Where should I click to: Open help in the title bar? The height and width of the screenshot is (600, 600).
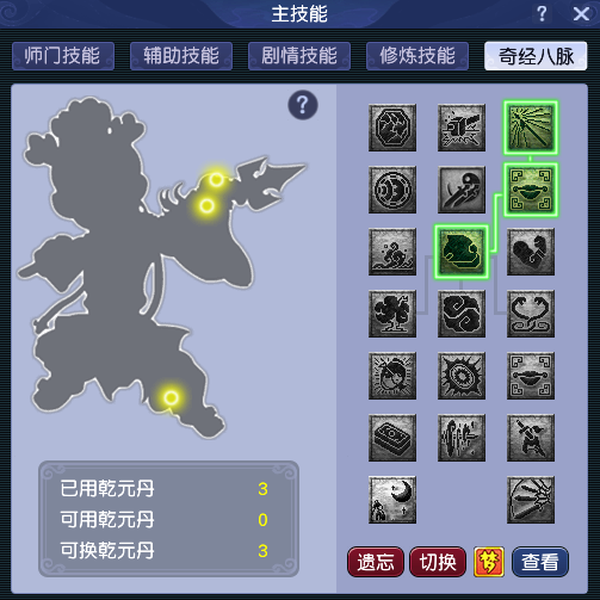click(541, 15)
